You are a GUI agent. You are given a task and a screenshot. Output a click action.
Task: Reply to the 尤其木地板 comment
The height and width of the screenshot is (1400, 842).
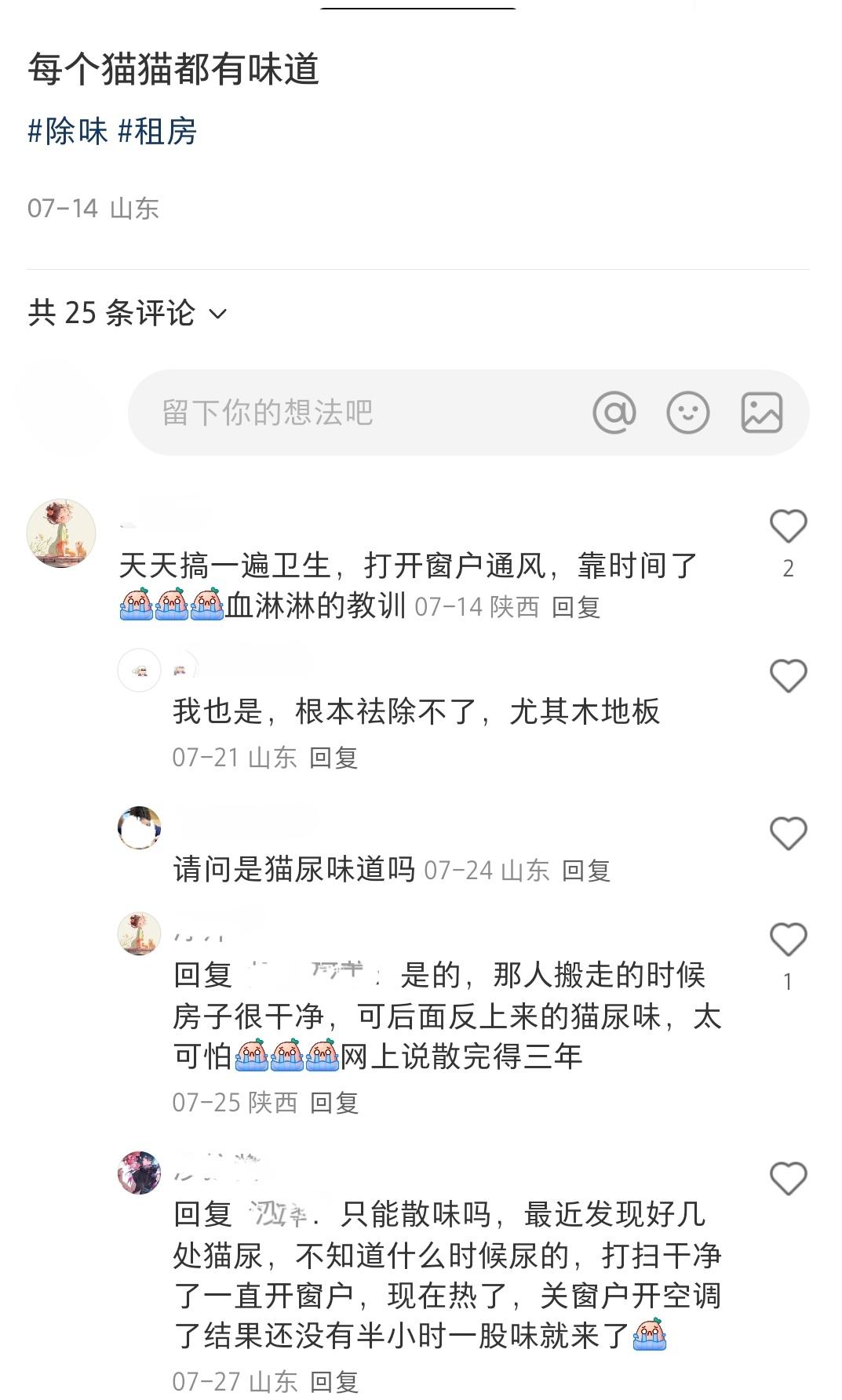[334, 758]
